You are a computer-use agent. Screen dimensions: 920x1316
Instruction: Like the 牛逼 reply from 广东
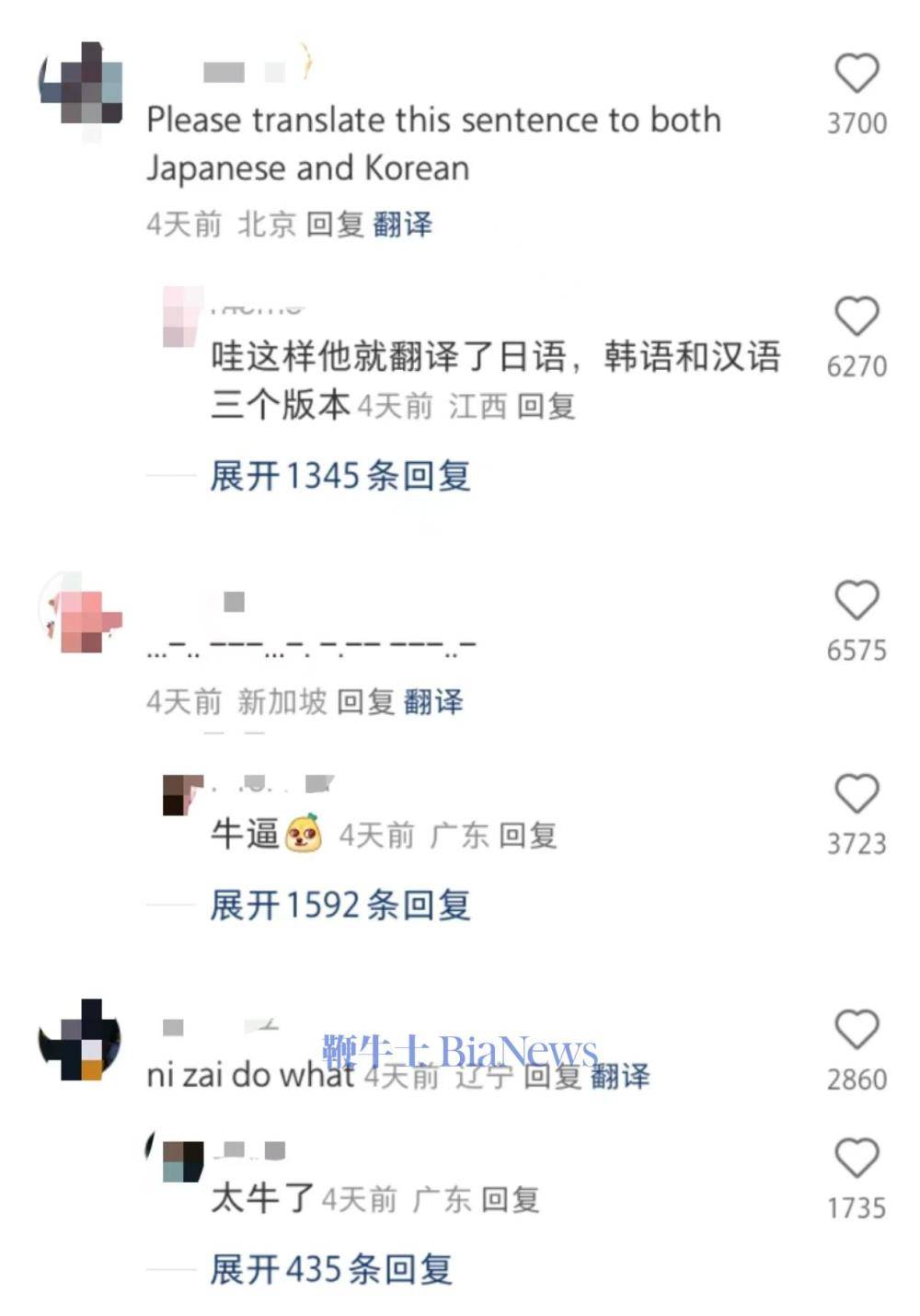[857, 793]
